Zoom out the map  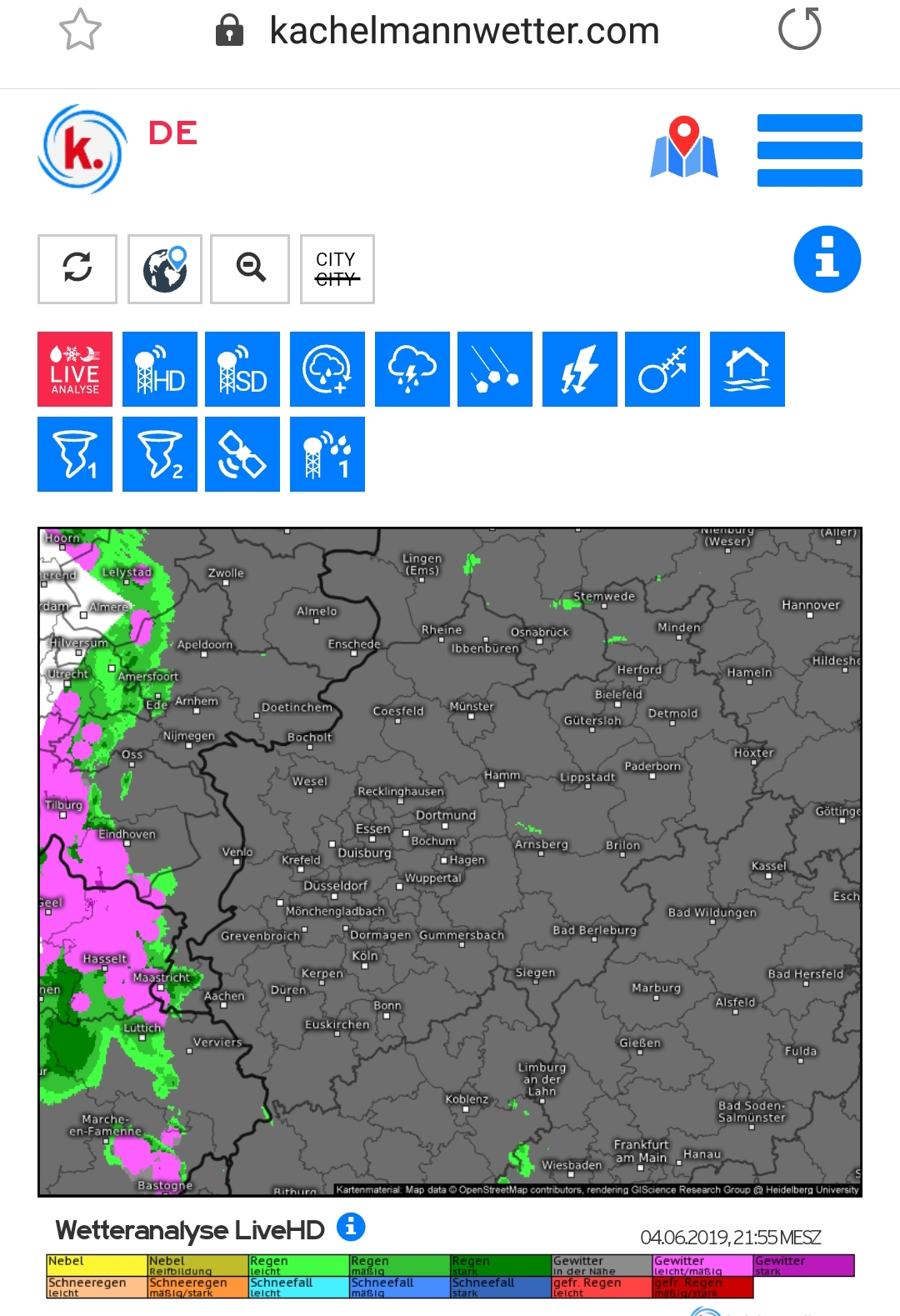(250, 268)
